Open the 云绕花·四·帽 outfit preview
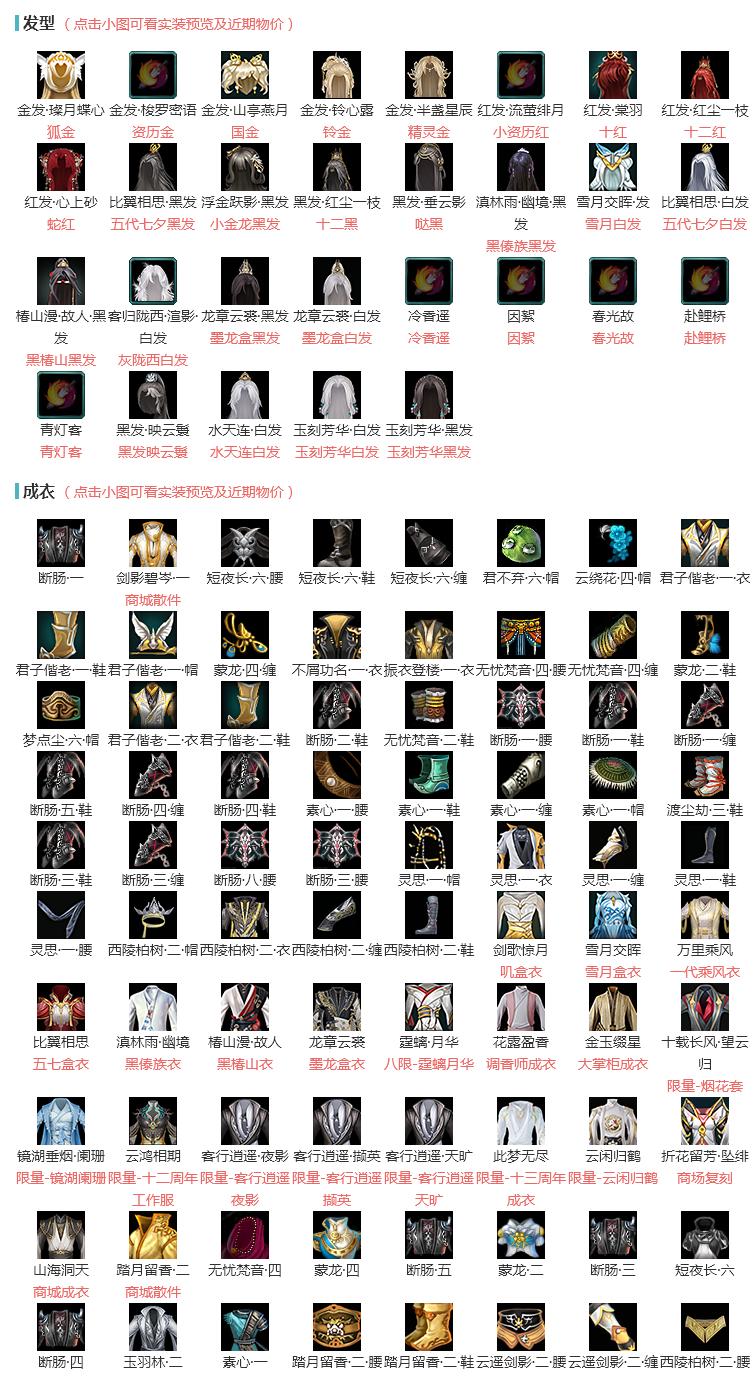756x1378 pixels. tap(613, 543)
